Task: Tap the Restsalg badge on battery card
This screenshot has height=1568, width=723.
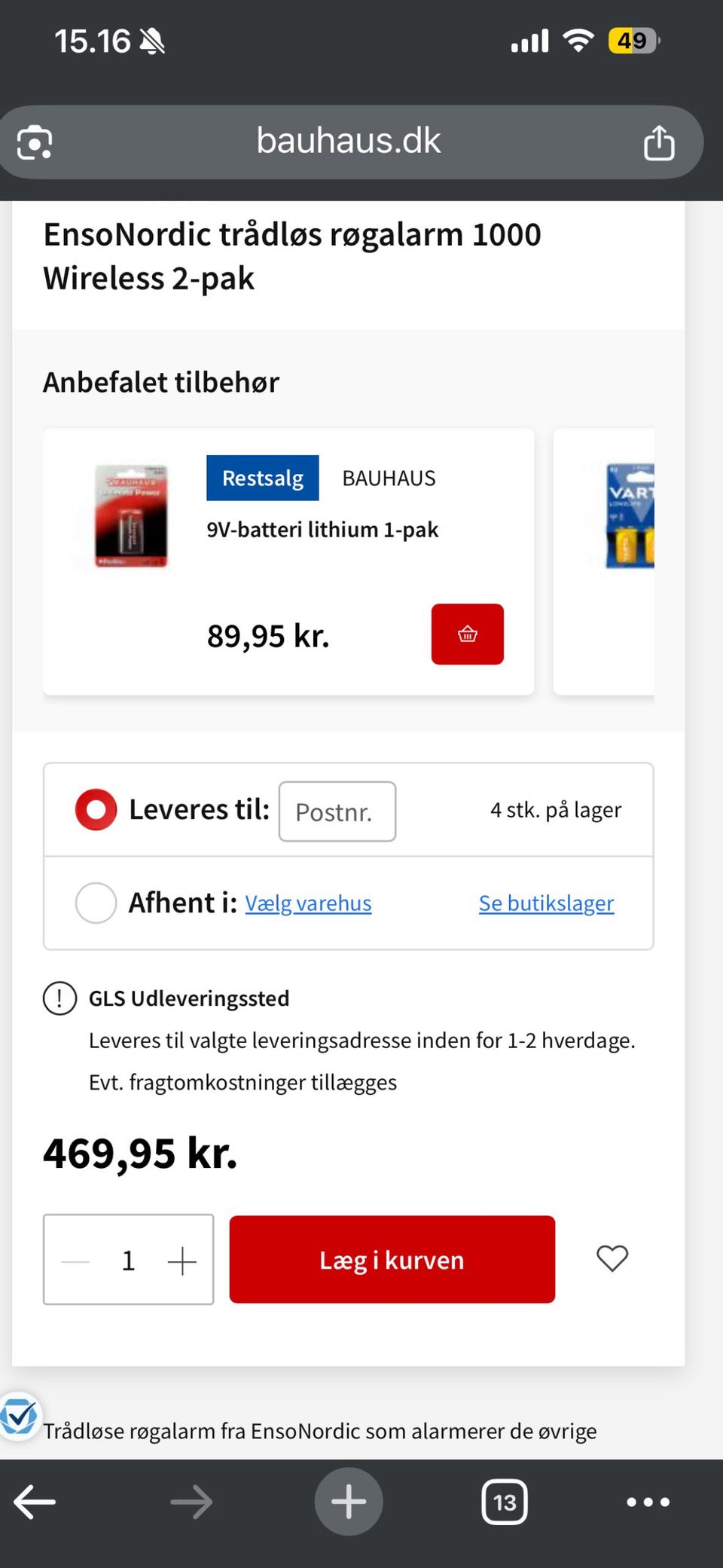Action: (x=262, y=478)
